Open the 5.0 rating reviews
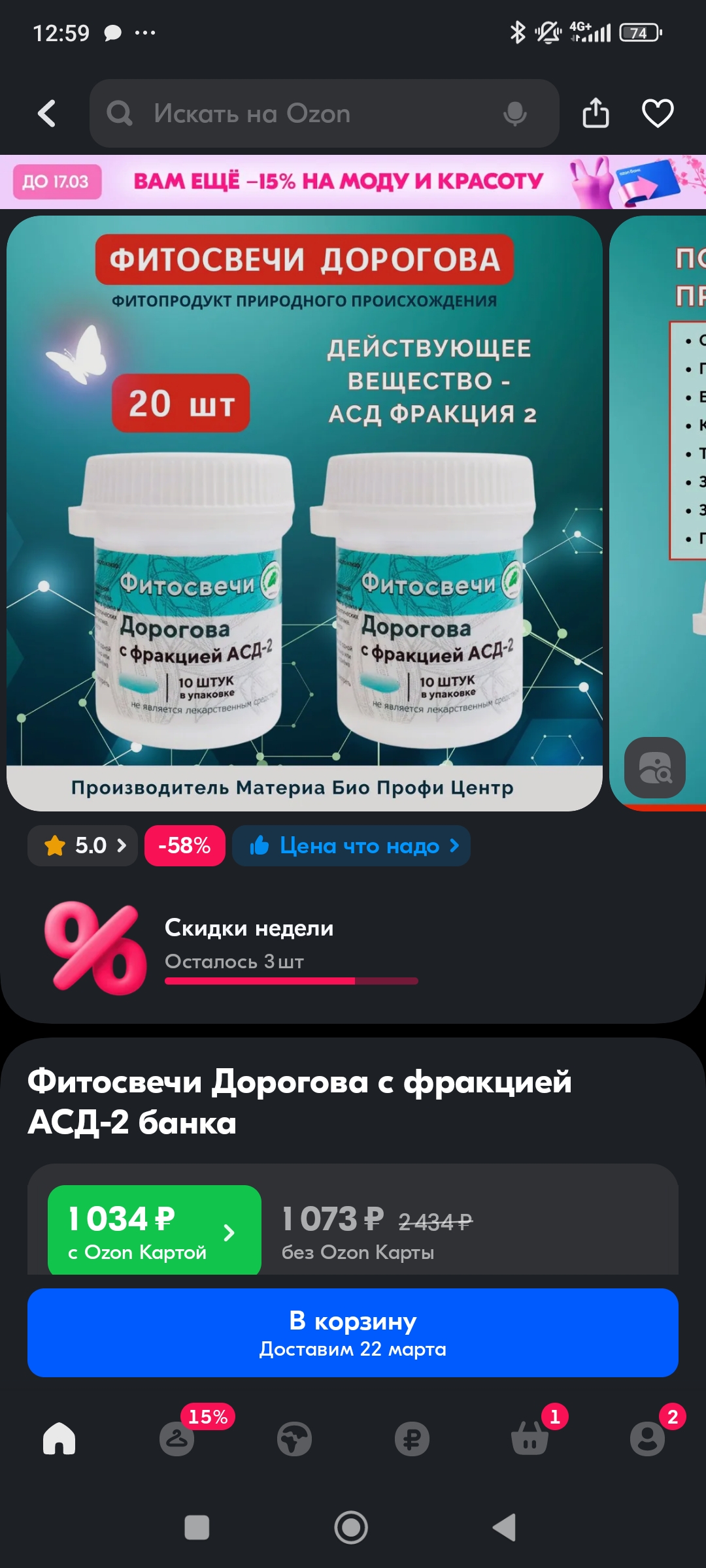Image resolution: width=706 pixels, height=1568 pixels. (x=83, y=845)
